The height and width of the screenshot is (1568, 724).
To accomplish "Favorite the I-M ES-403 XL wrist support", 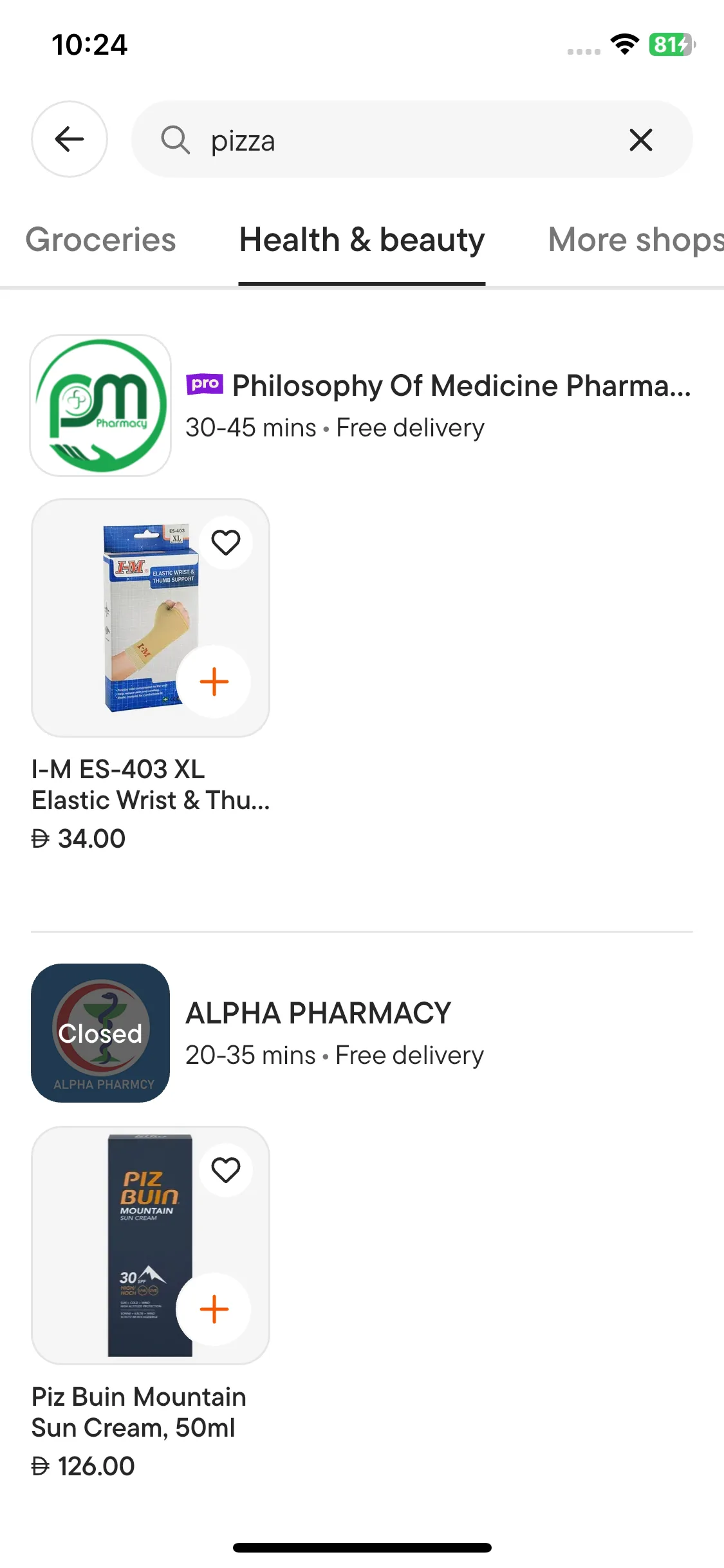I will pyautogui.click(x=225, y=543).
